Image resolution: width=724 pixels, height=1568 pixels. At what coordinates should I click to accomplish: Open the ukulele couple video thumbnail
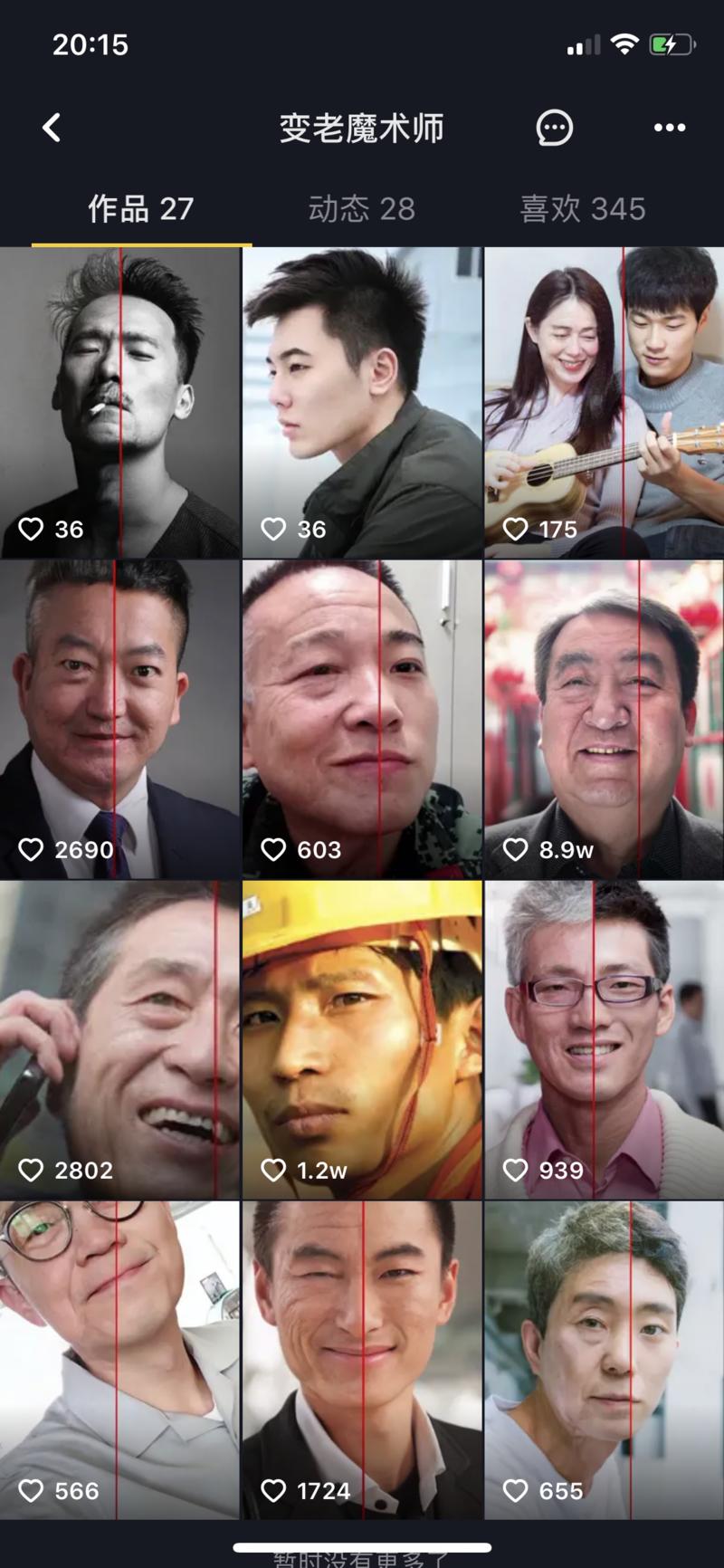[603, 398]
